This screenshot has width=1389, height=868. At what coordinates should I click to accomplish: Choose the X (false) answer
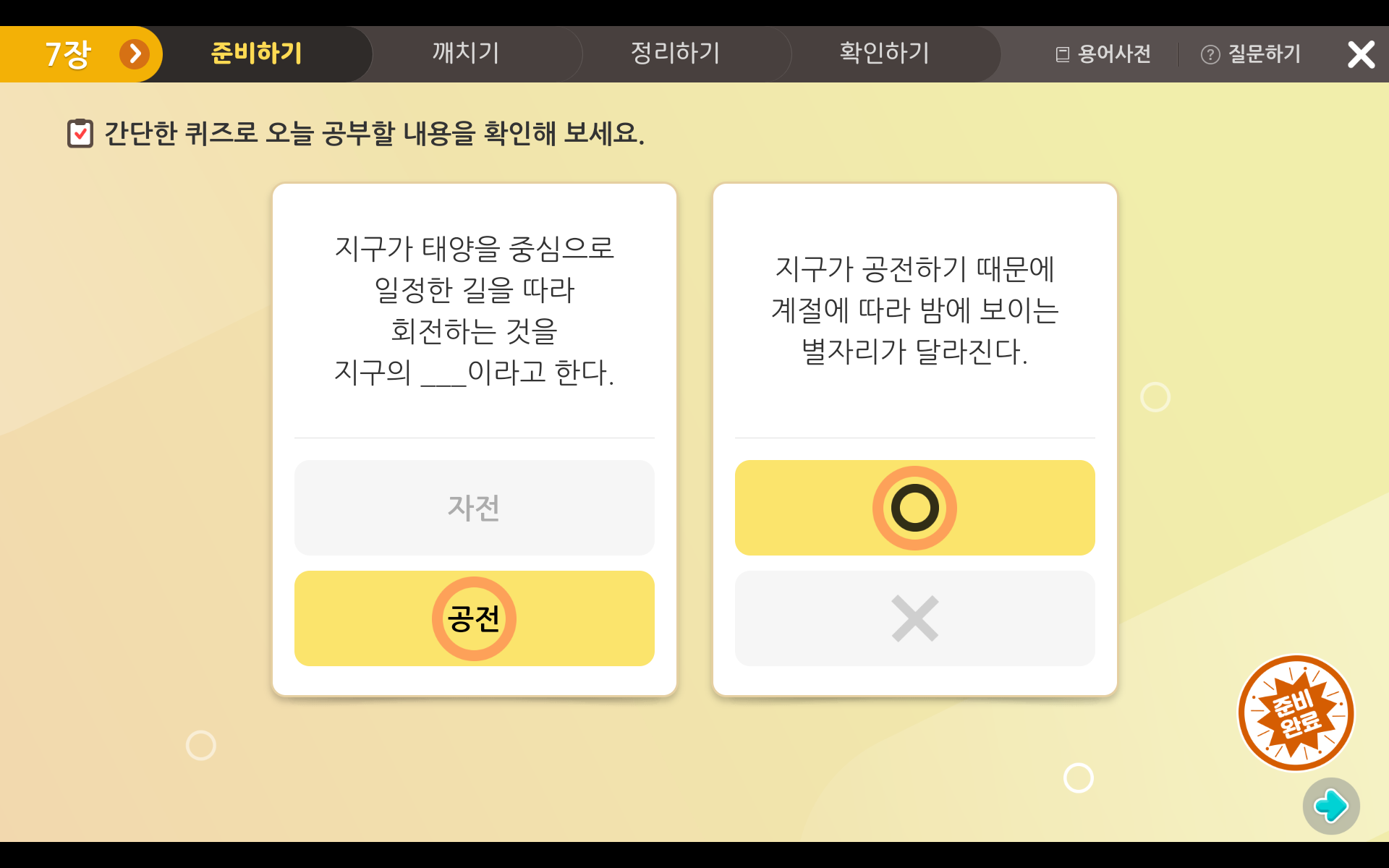(x=914, y=618)
